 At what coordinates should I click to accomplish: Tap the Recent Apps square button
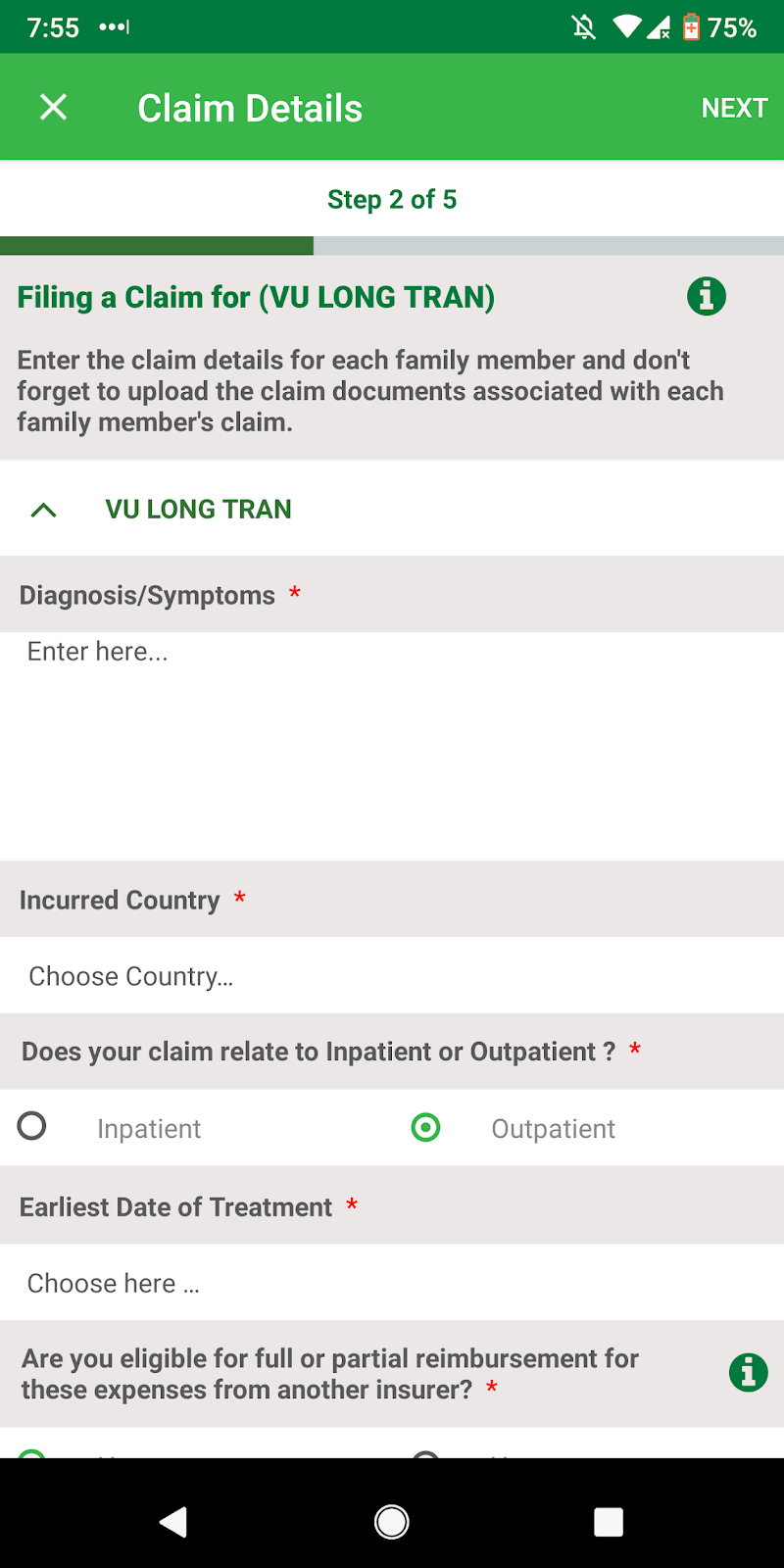coord(608,1521)
